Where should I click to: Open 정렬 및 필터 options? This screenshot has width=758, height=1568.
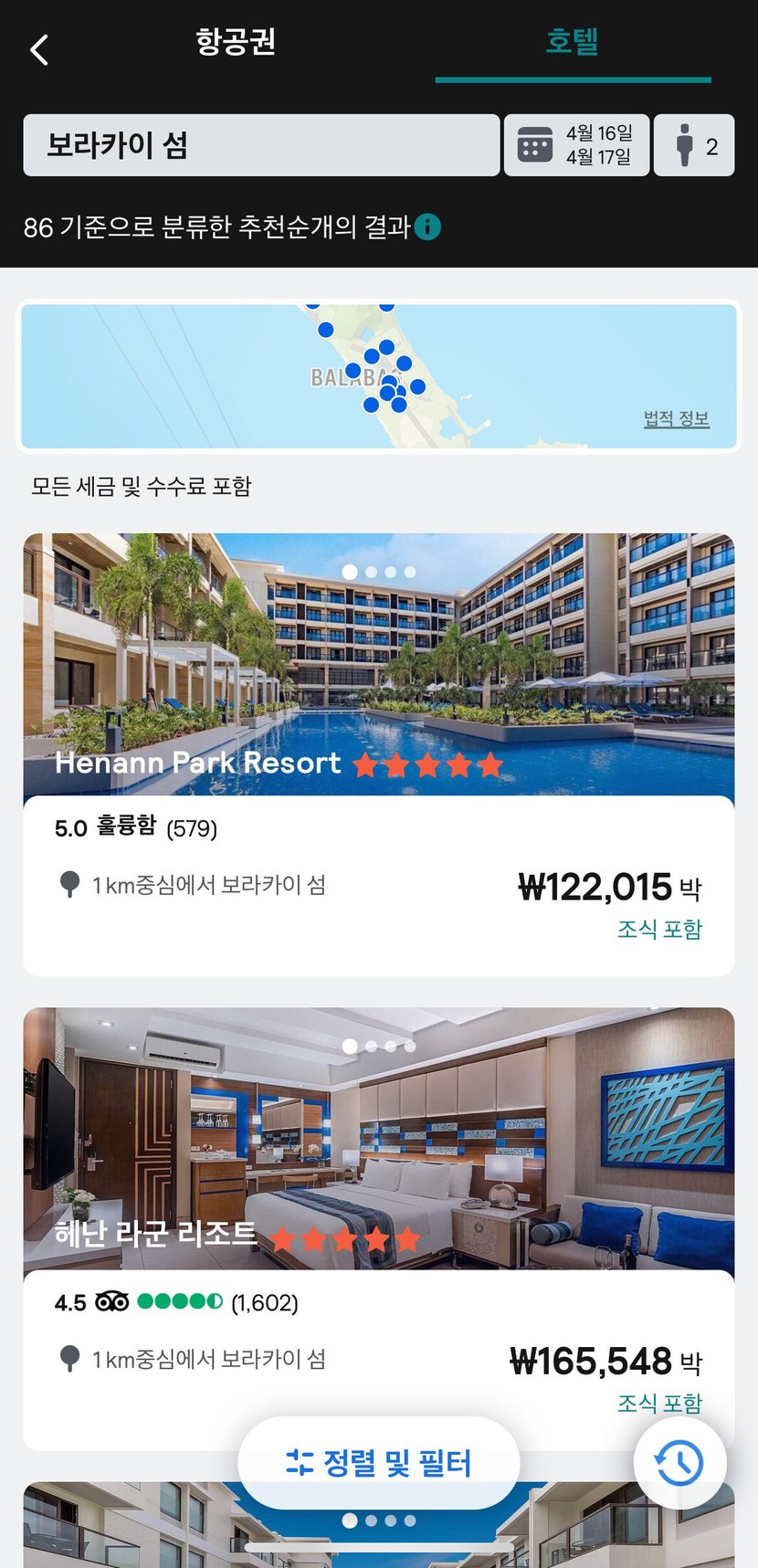tap(378, 1463)
